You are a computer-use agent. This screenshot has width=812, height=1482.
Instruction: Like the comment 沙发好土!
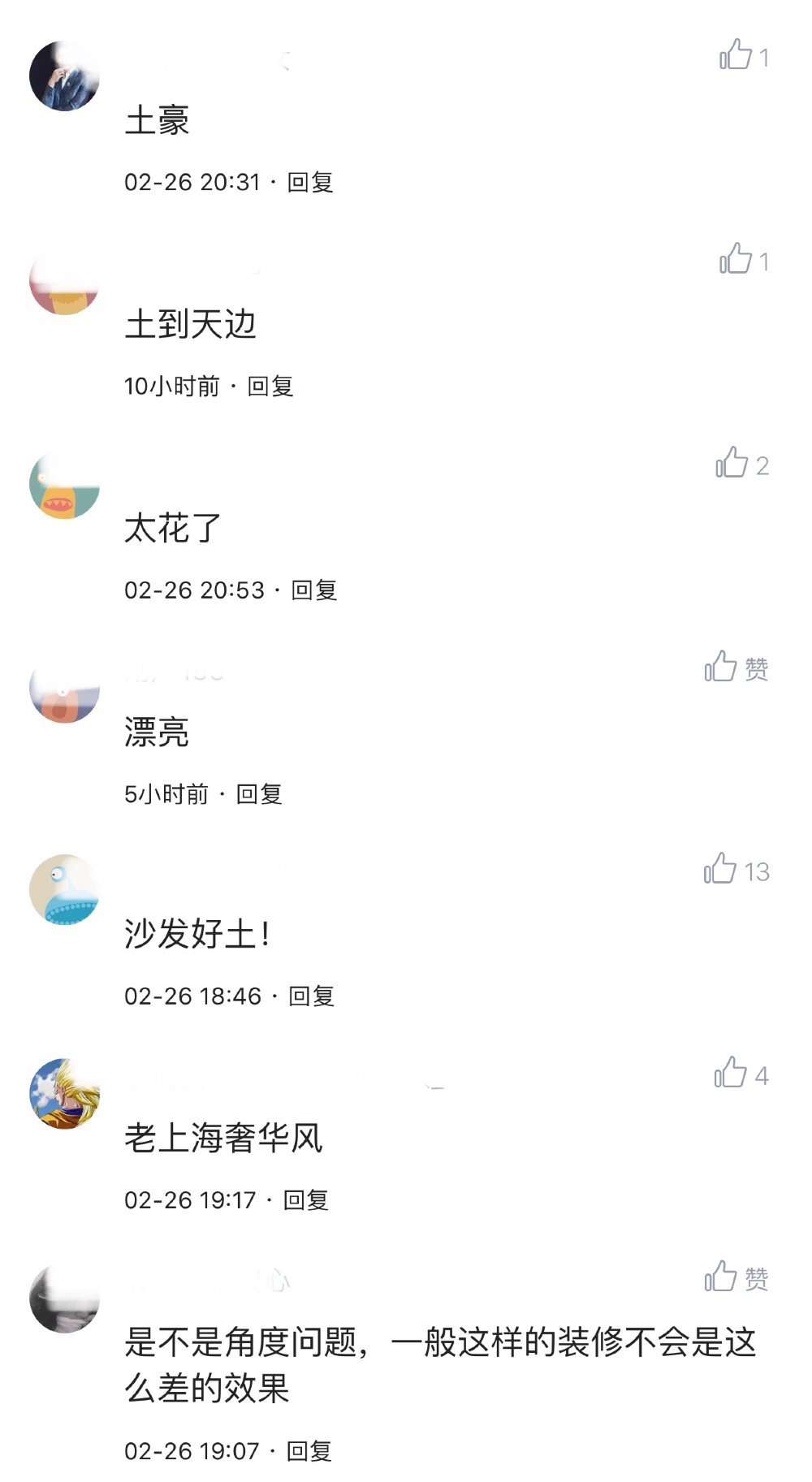(x=720, y=870)
